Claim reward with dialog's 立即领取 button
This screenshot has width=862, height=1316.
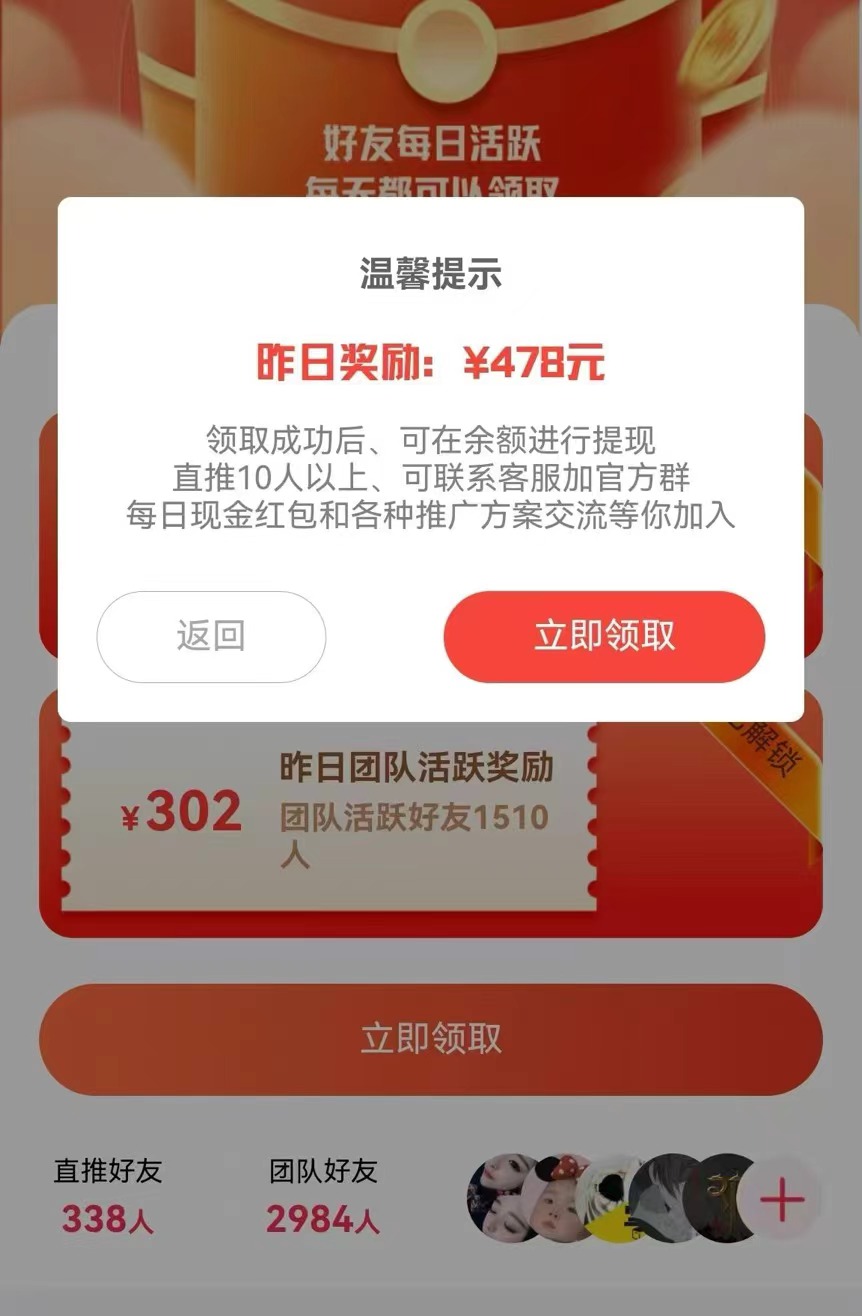pyautogui.click(x=604, y=637)
